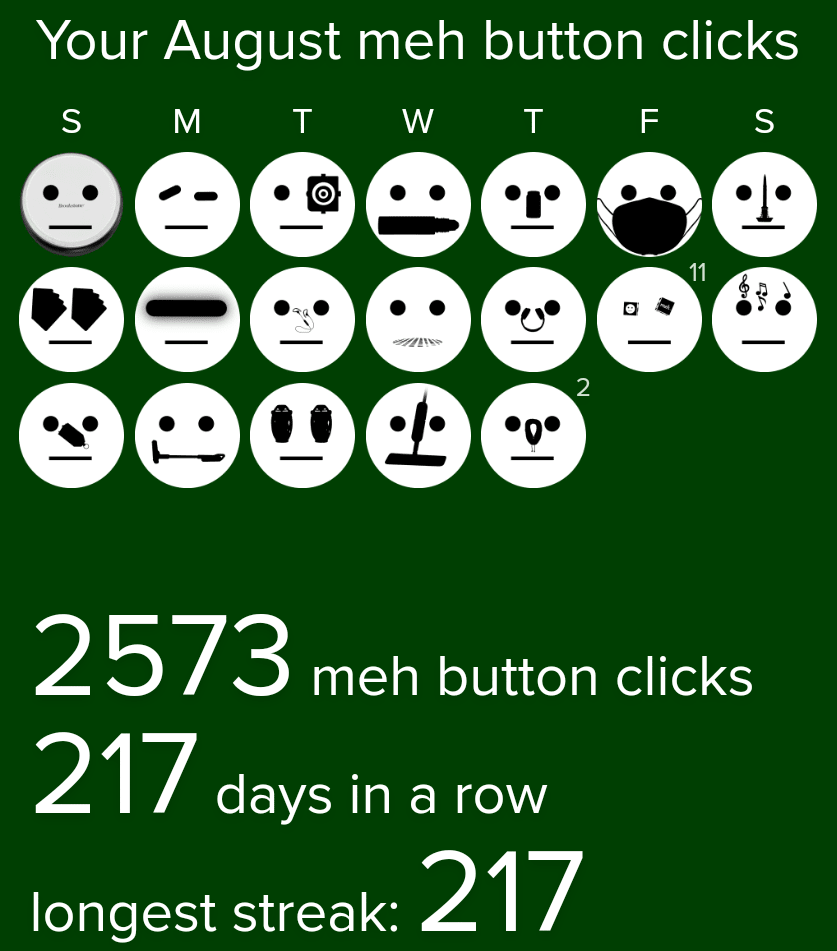Tap the face wearing a black mask
The image size is (837, 951).
[x=649, y=204]
